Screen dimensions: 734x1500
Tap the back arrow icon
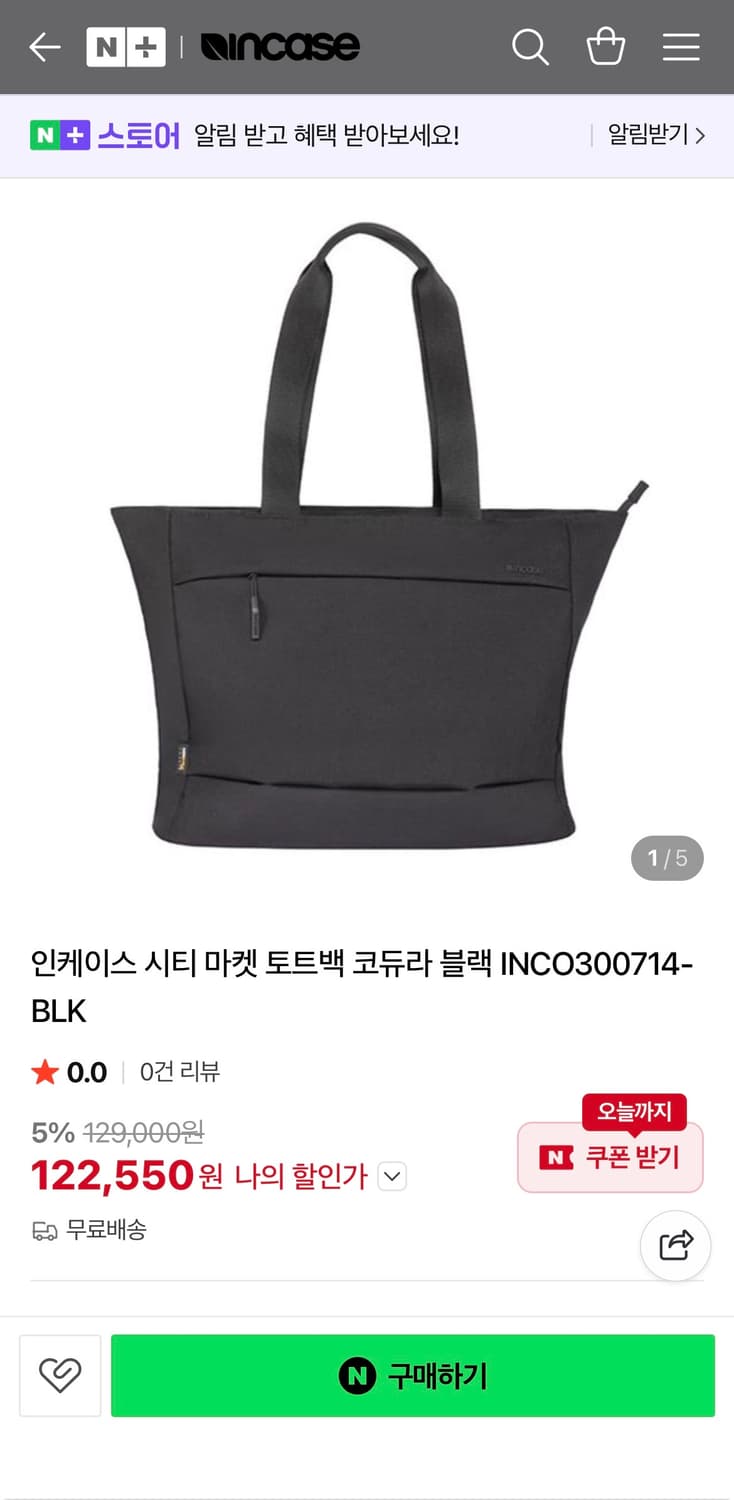click(43, 46)
